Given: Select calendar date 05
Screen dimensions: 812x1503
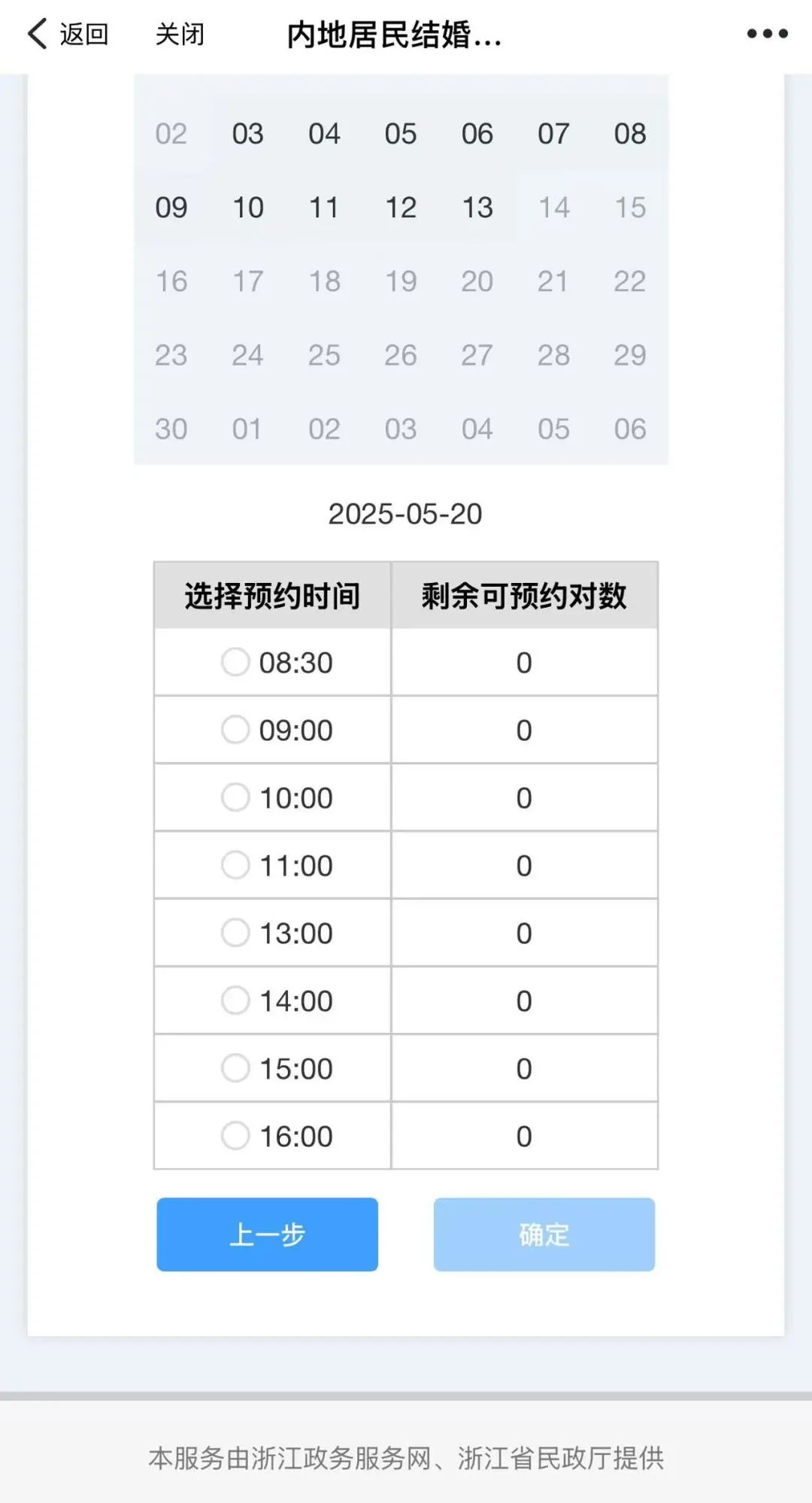Looking at the screenshot, I should [x=401, y=134].
